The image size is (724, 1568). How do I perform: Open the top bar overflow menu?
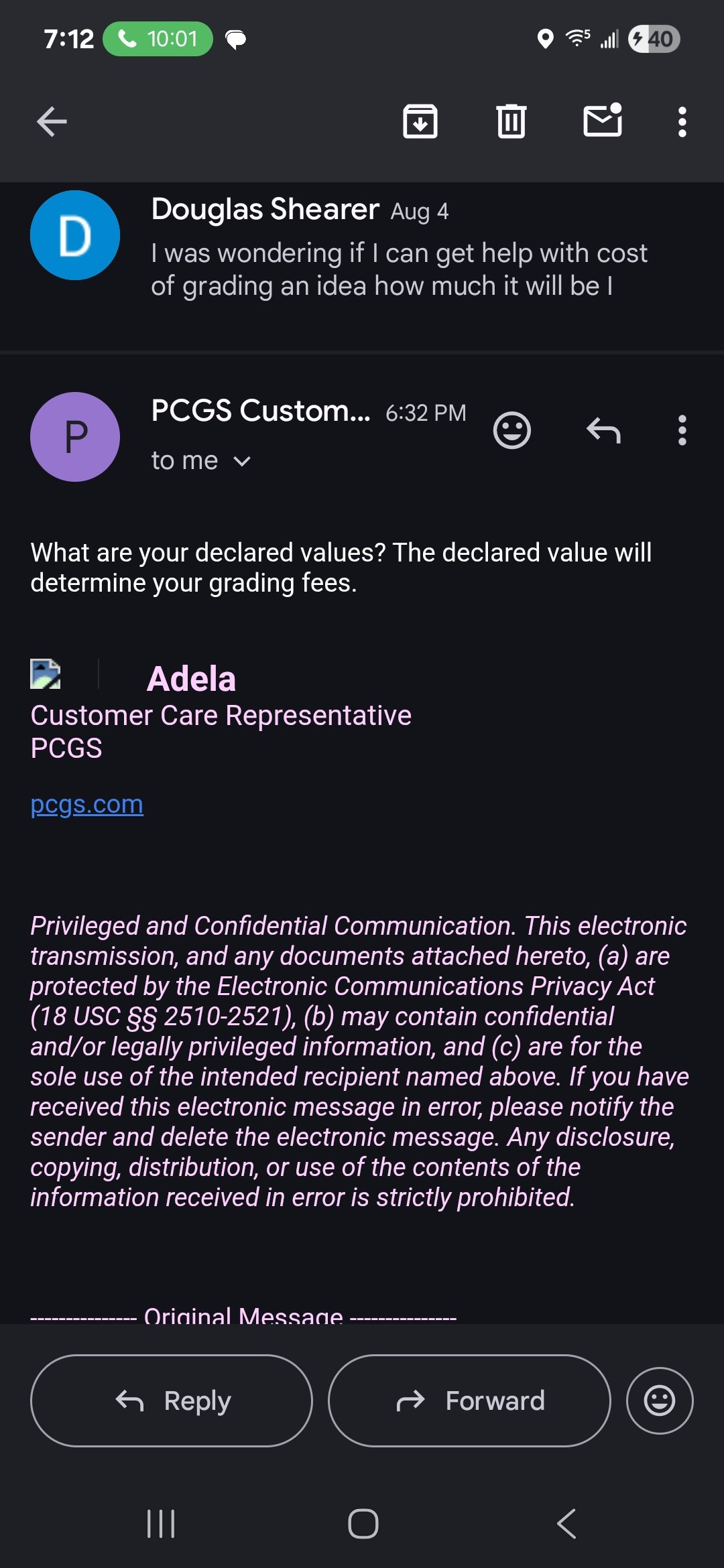(682, 122)
